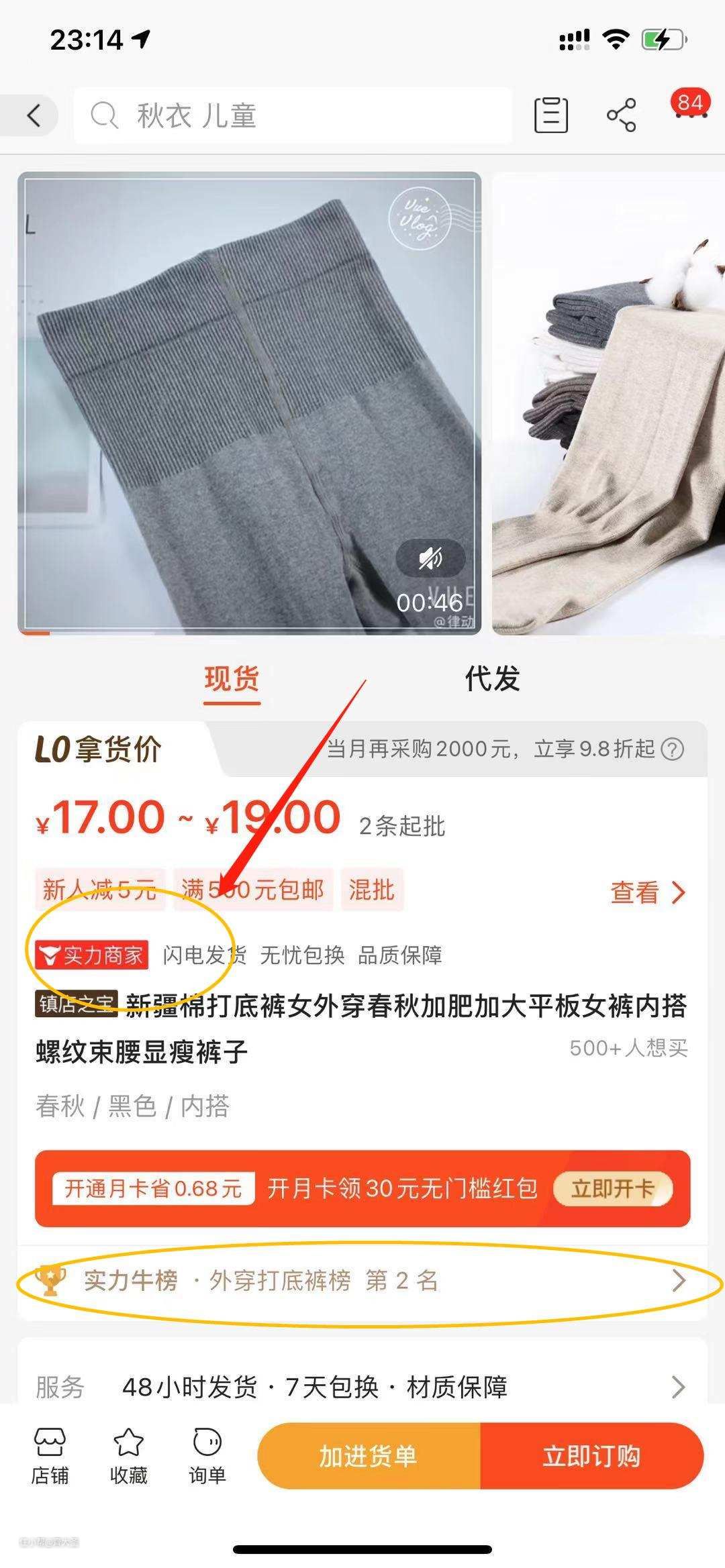
Task: Tap 立即开卡 to open monthly card
Action: [612, 1189]
